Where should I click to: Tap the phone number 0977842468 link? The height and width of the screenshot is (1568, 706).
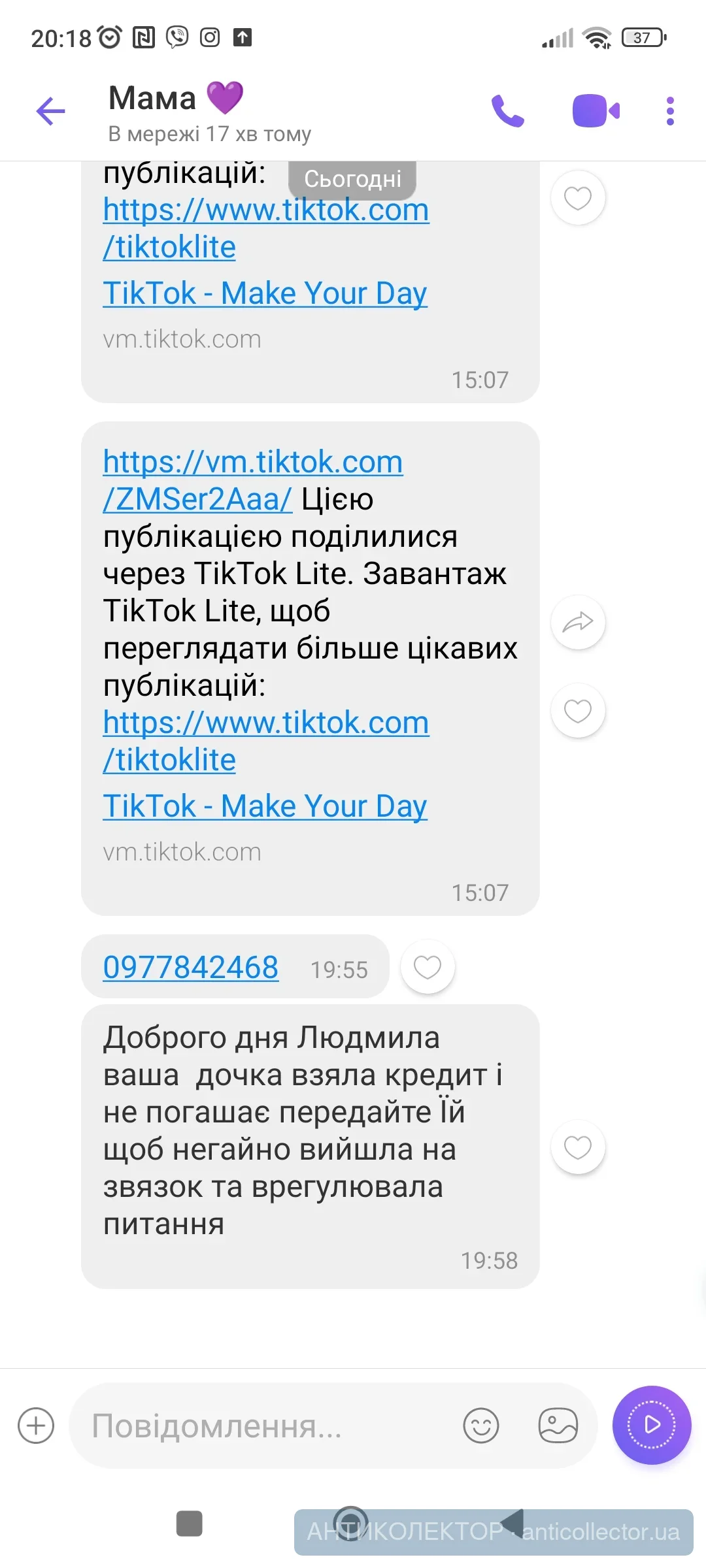pyautogui.click(x=191, y=967)
